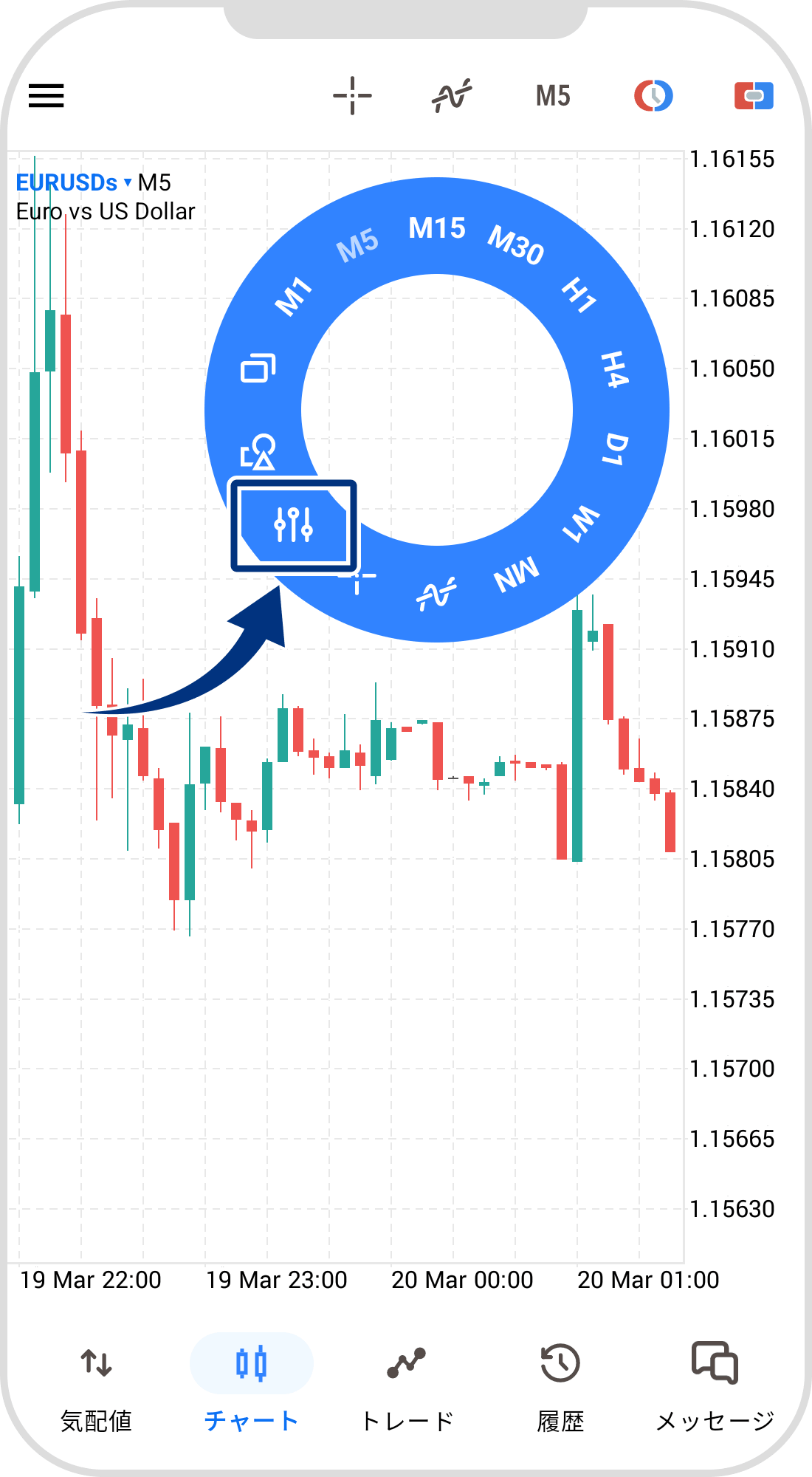The height and width of the screenshot is (1477, 812).
Task: Switch chart to H4 in radial menu
Action: pos(614,369)
